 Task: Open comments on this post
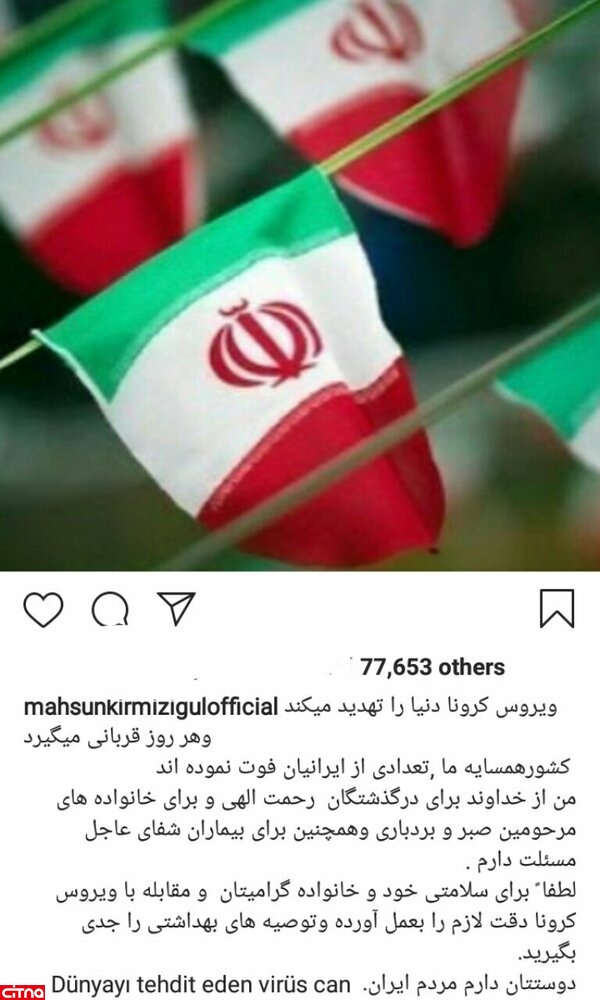point(109,609)
